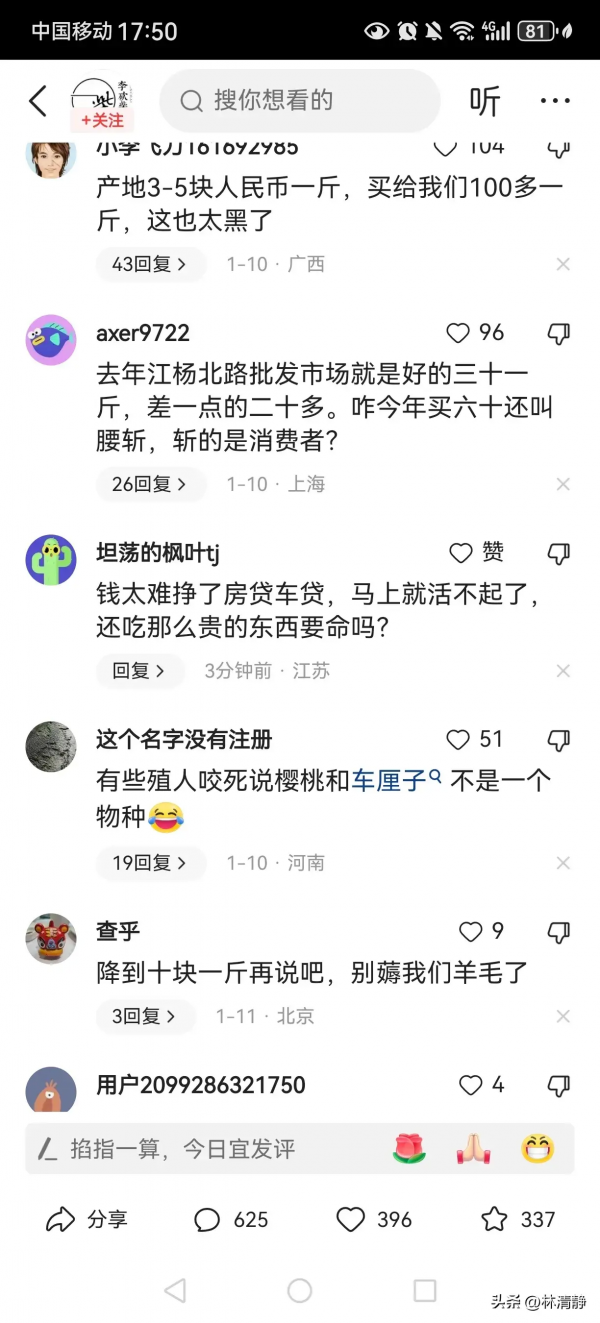Dismiss 坦荡的枫叶tj's comment with the X
The image size is (600, 1323).
pos(563,671)
